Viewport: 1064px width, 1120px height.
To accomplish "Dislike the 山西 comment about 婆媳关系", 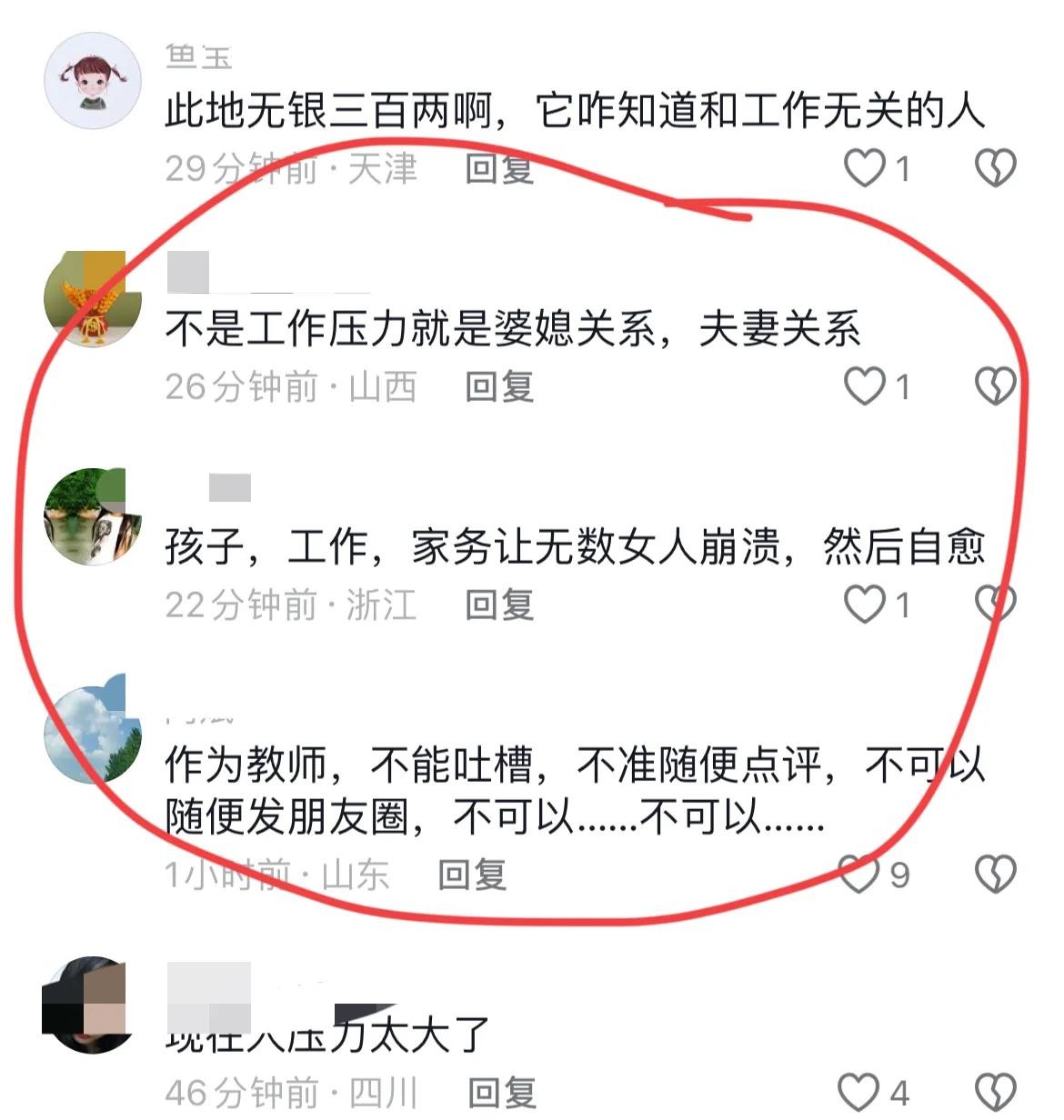I will pos(995,387).
